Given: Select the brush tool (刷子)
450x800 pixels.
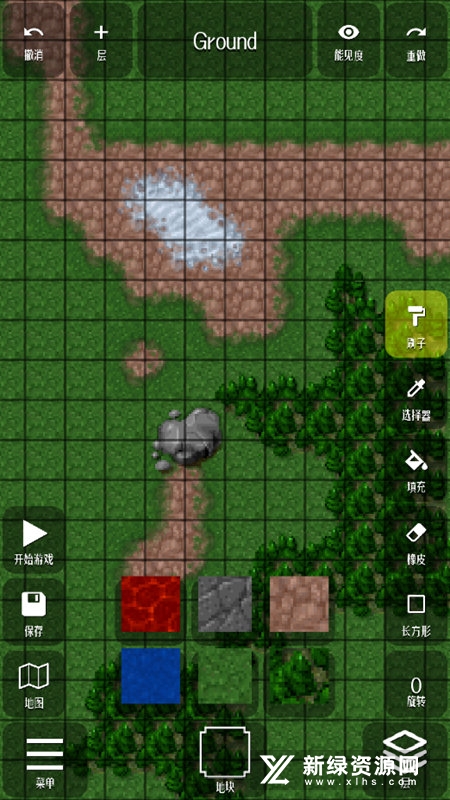Looking at the screenshot, I should point(416,324).
